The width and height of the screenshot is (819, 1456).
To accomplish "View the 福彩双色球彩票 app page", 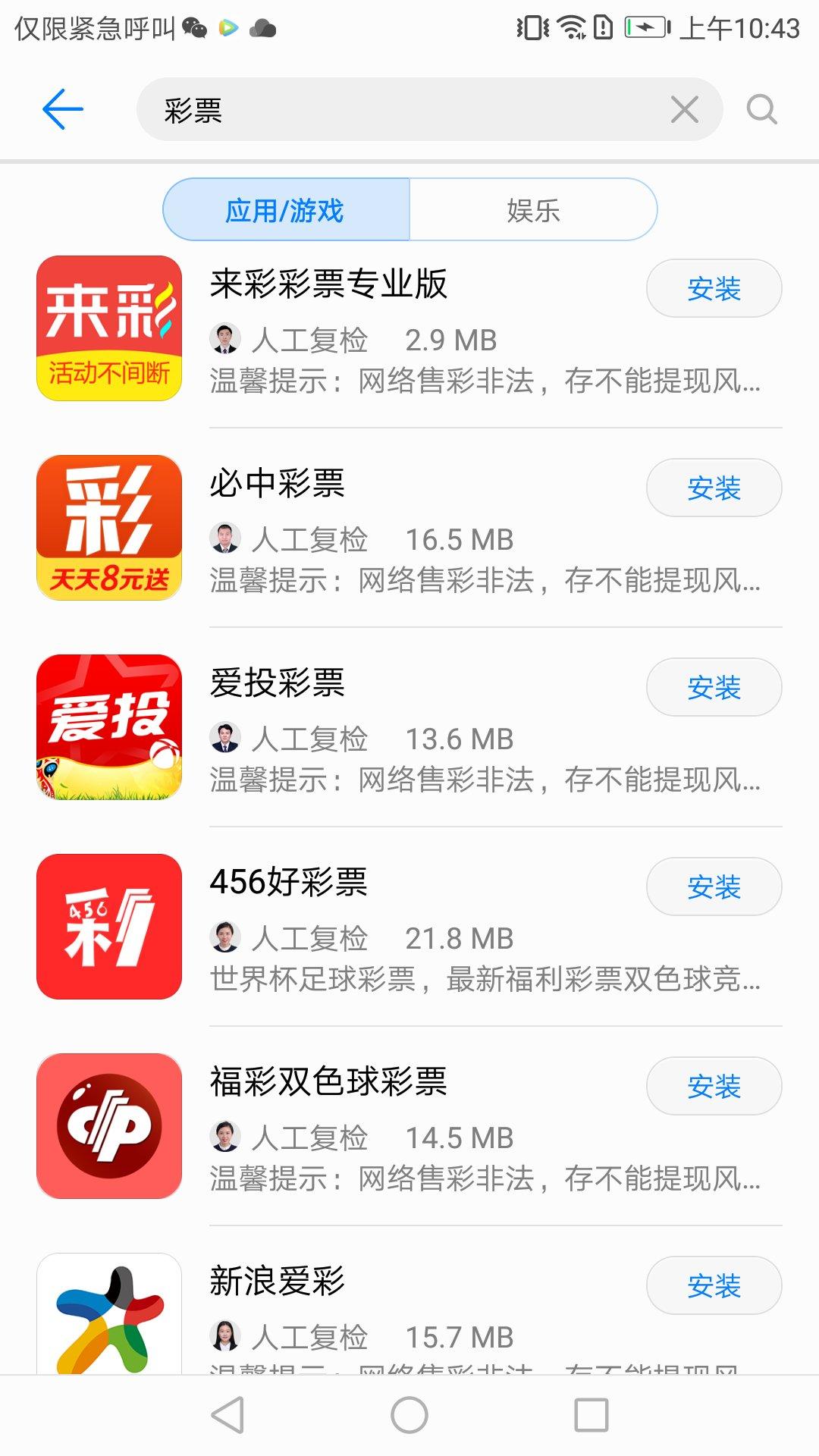I will pos(328,1082).
